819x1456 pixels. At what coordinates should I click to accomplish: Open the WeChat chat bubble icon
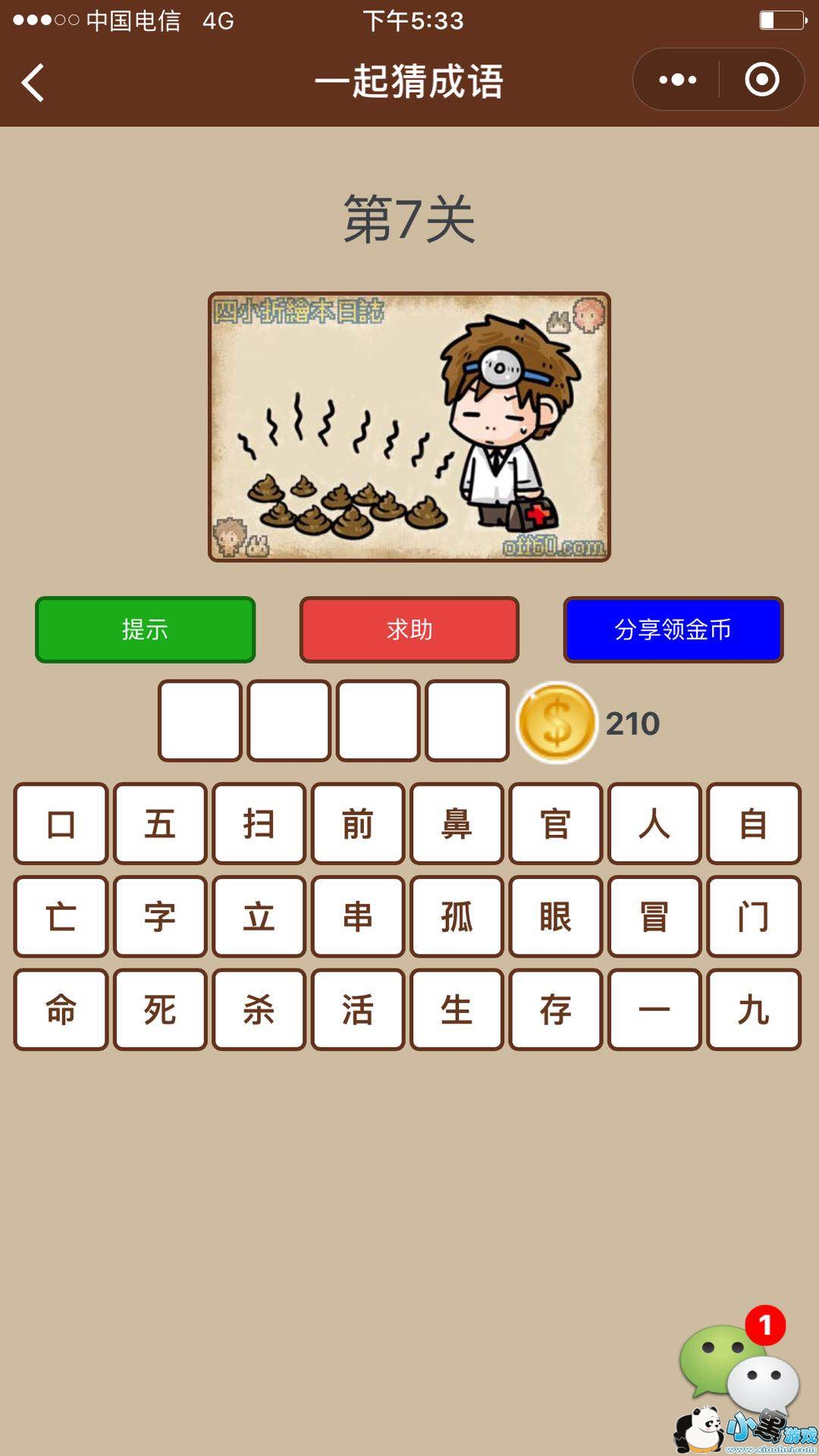pos(737,1365)
